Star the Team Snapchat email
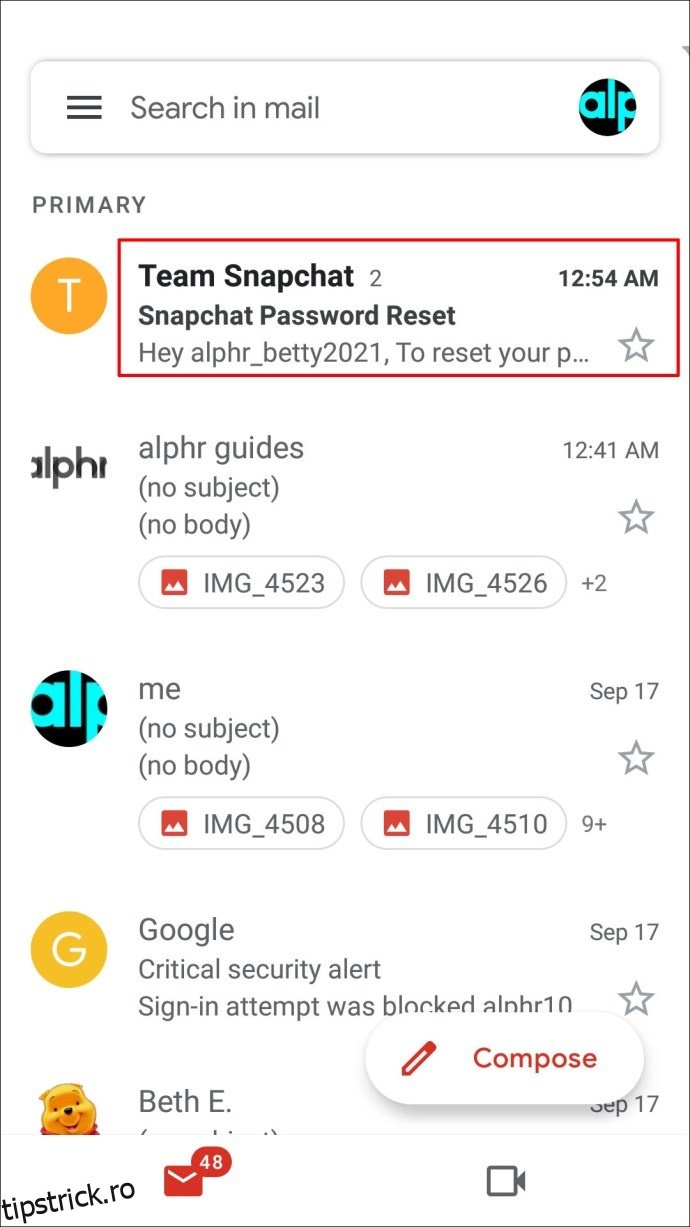Image resolution: width=690 pixels, height=1227 pixels. pyautogui.click(x=636, y=347)
